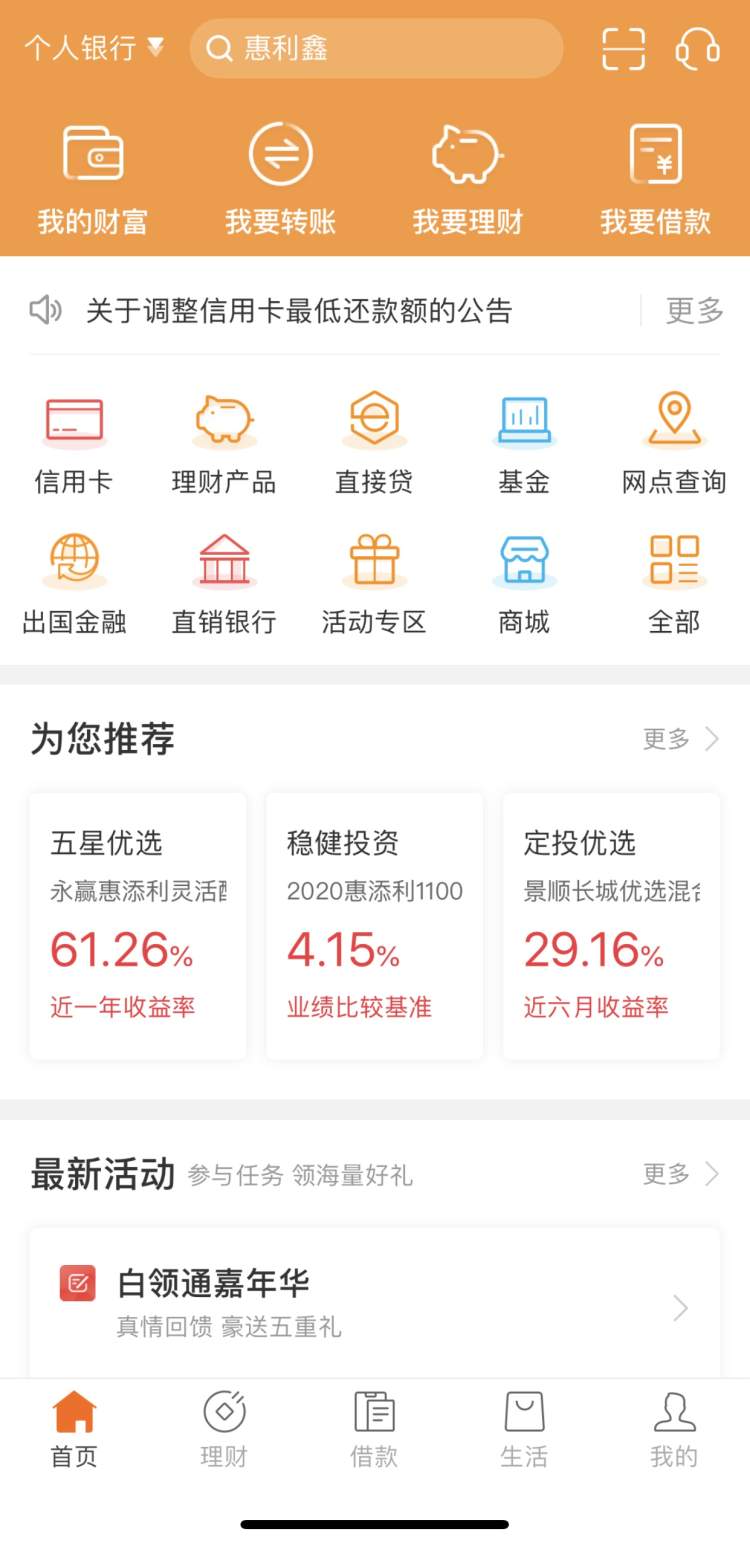Contact customer service via headset icon

click(697, 48)
